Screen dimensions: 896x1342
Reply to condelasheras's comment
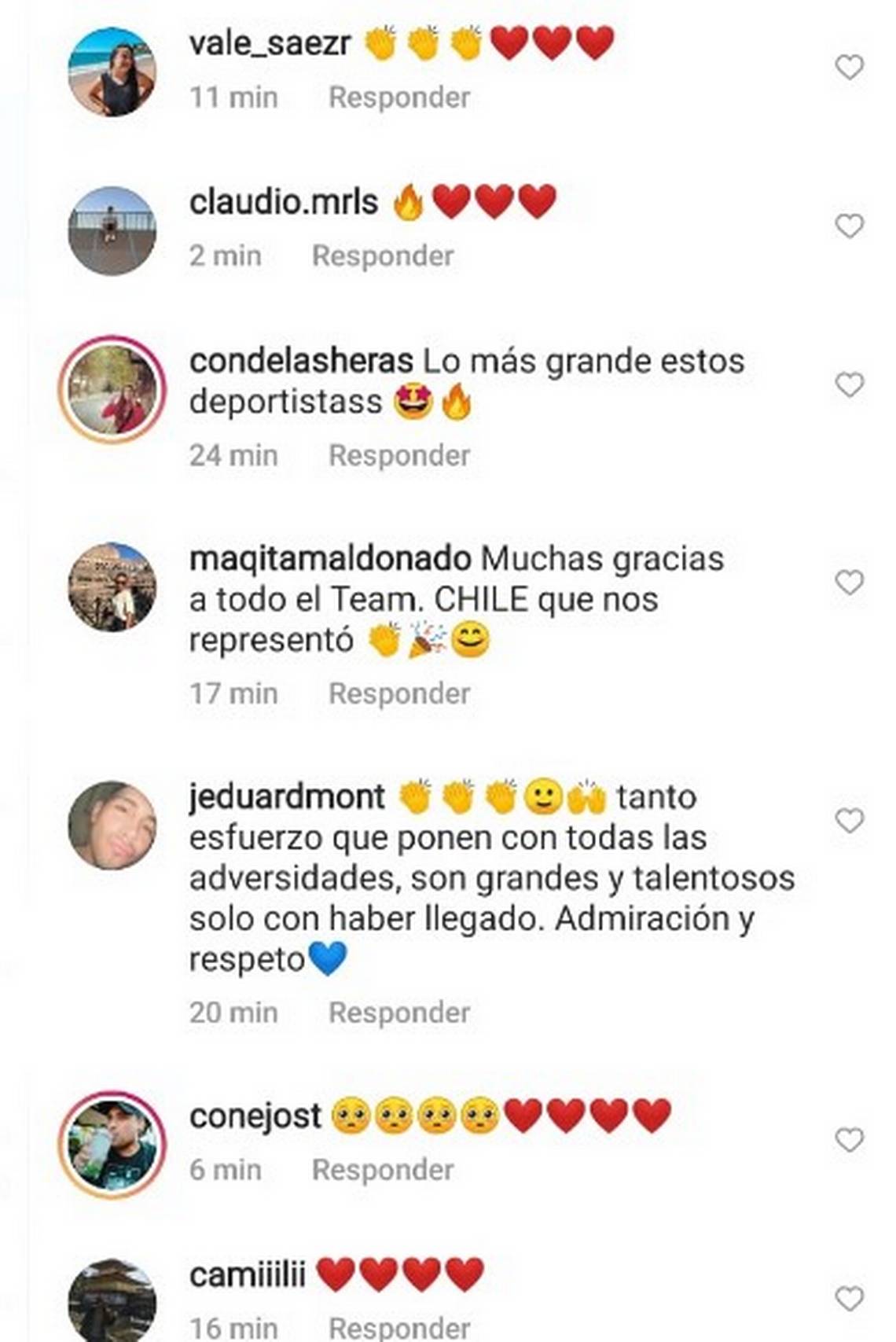tap(399, 455)
